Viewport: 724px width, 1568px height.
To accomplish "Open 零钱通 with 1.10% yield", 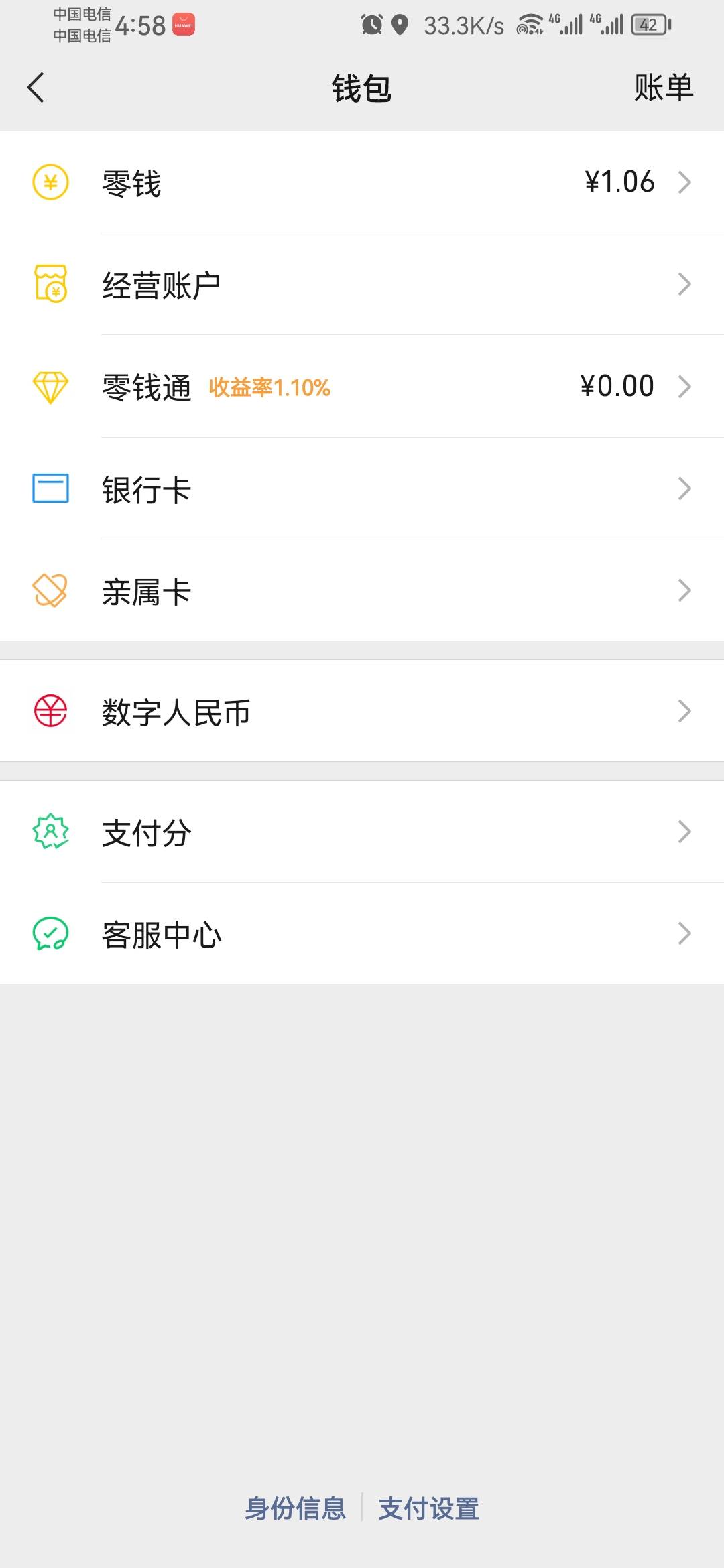I will pyautogui.click(x=362, y=387).
